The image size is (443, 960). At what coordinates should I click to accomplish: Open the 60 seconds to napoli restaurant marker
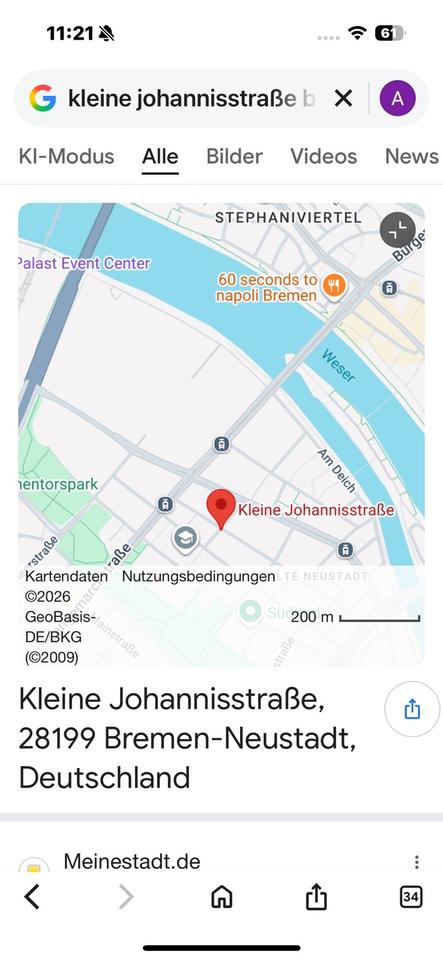(x=335, y=285)
